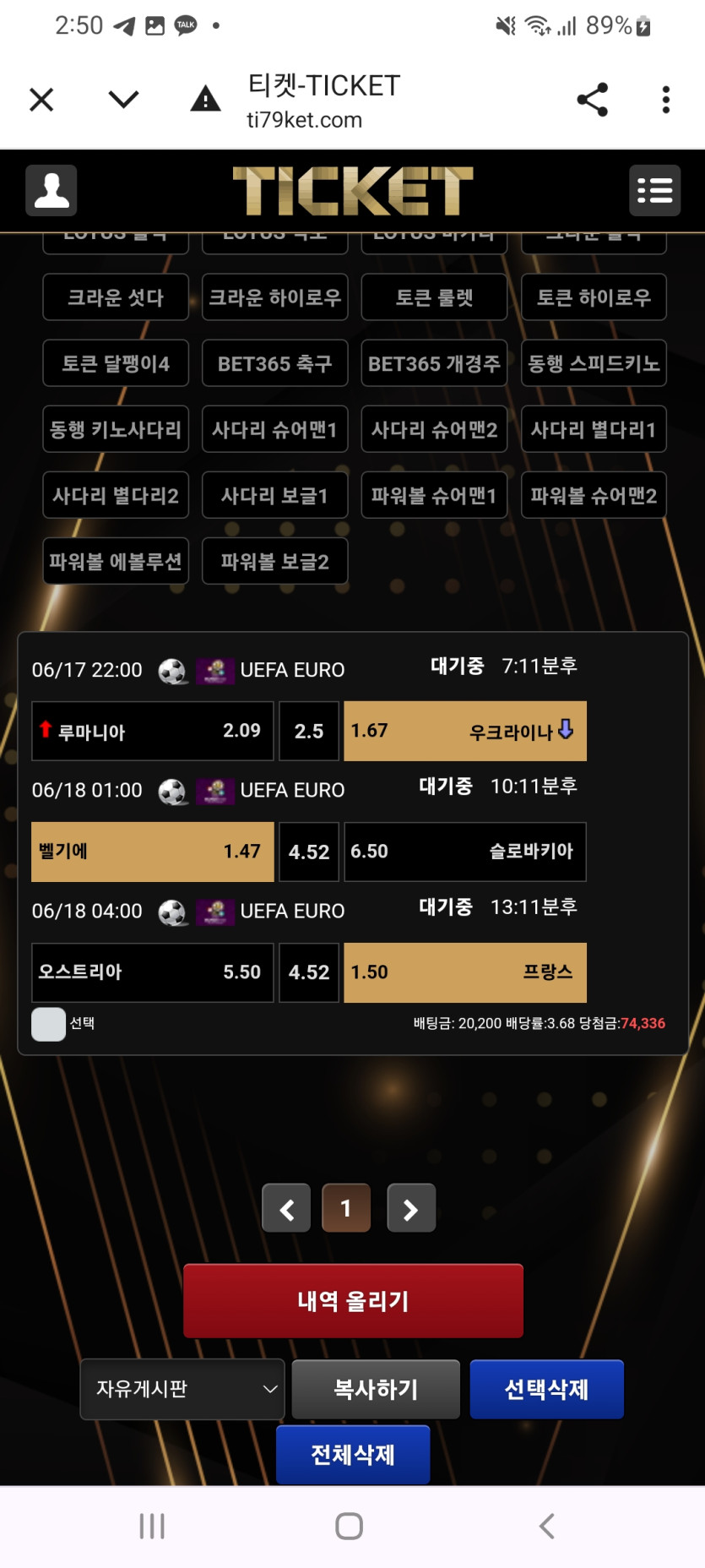
Task: Open 파워볼 보글2 game
Action: (x=275, y=561)
